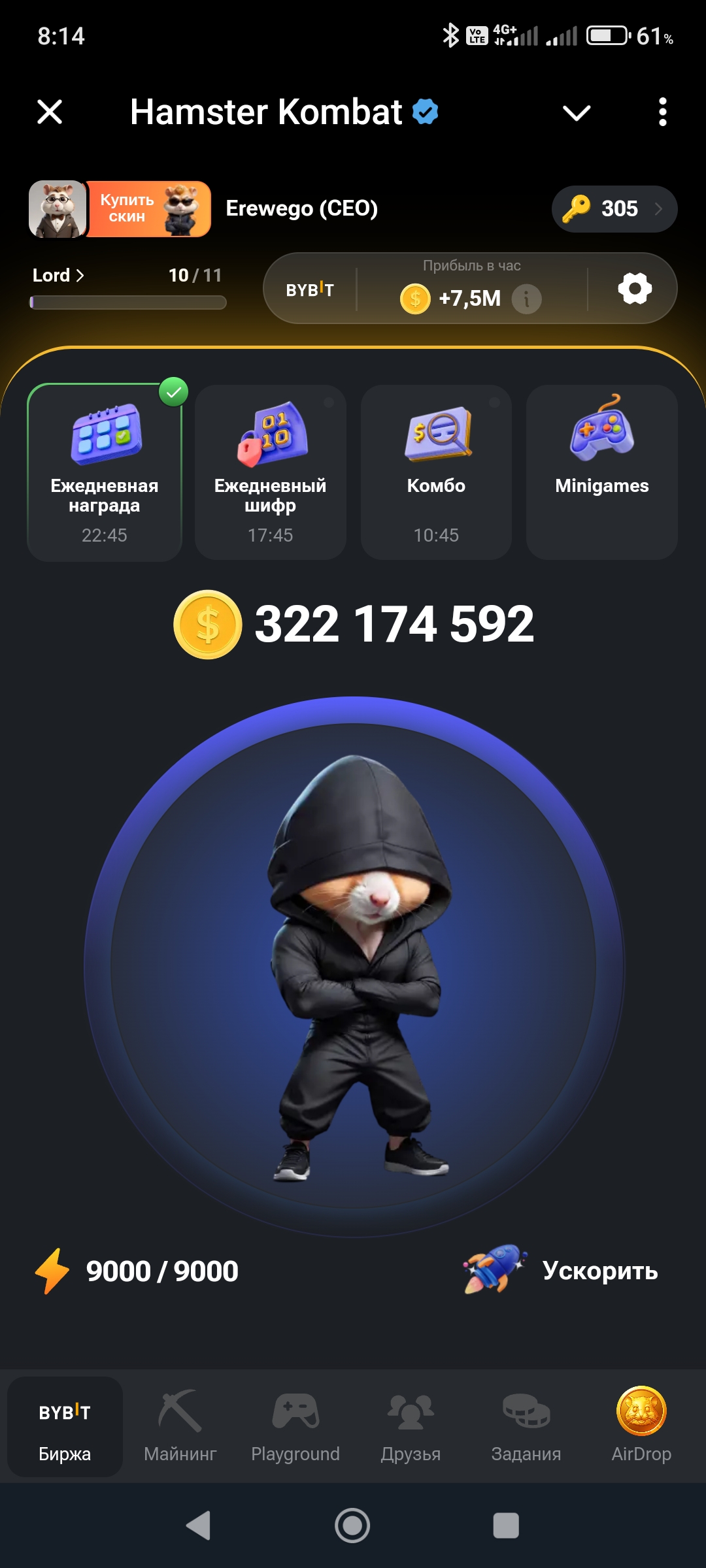Switch to the Playground tab
This screenshot has width=706, height=1568.
[295, 1427]
